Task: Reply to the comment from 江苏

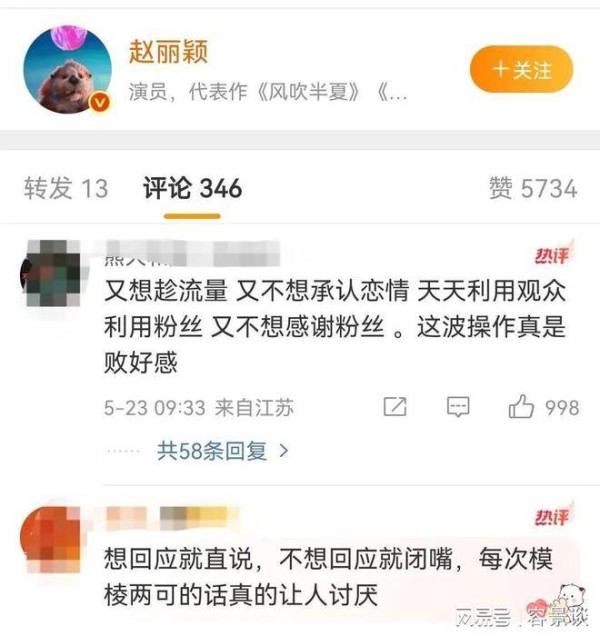Action: pos(458,407)
